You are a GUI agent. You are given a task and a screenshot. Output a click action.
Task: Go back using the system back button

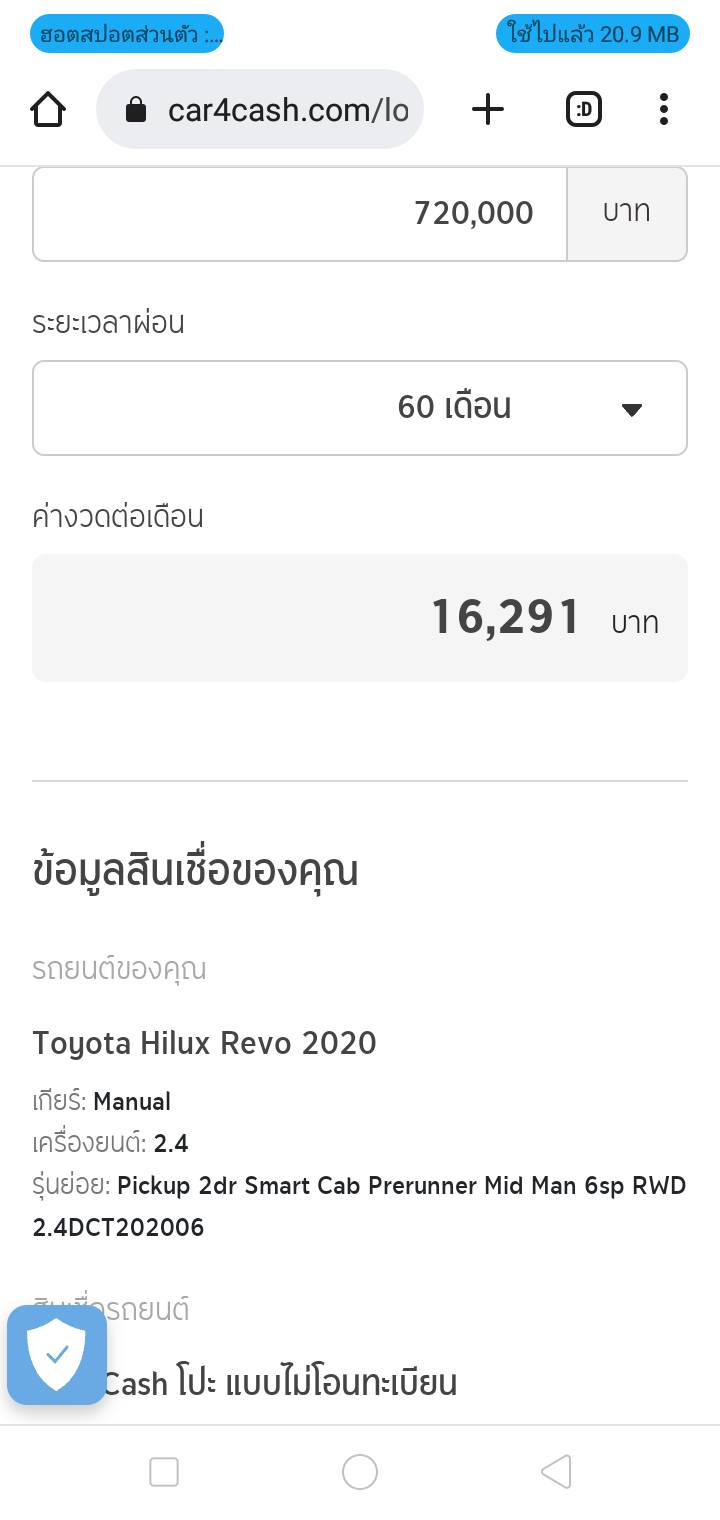click(x=556, y=1472)
